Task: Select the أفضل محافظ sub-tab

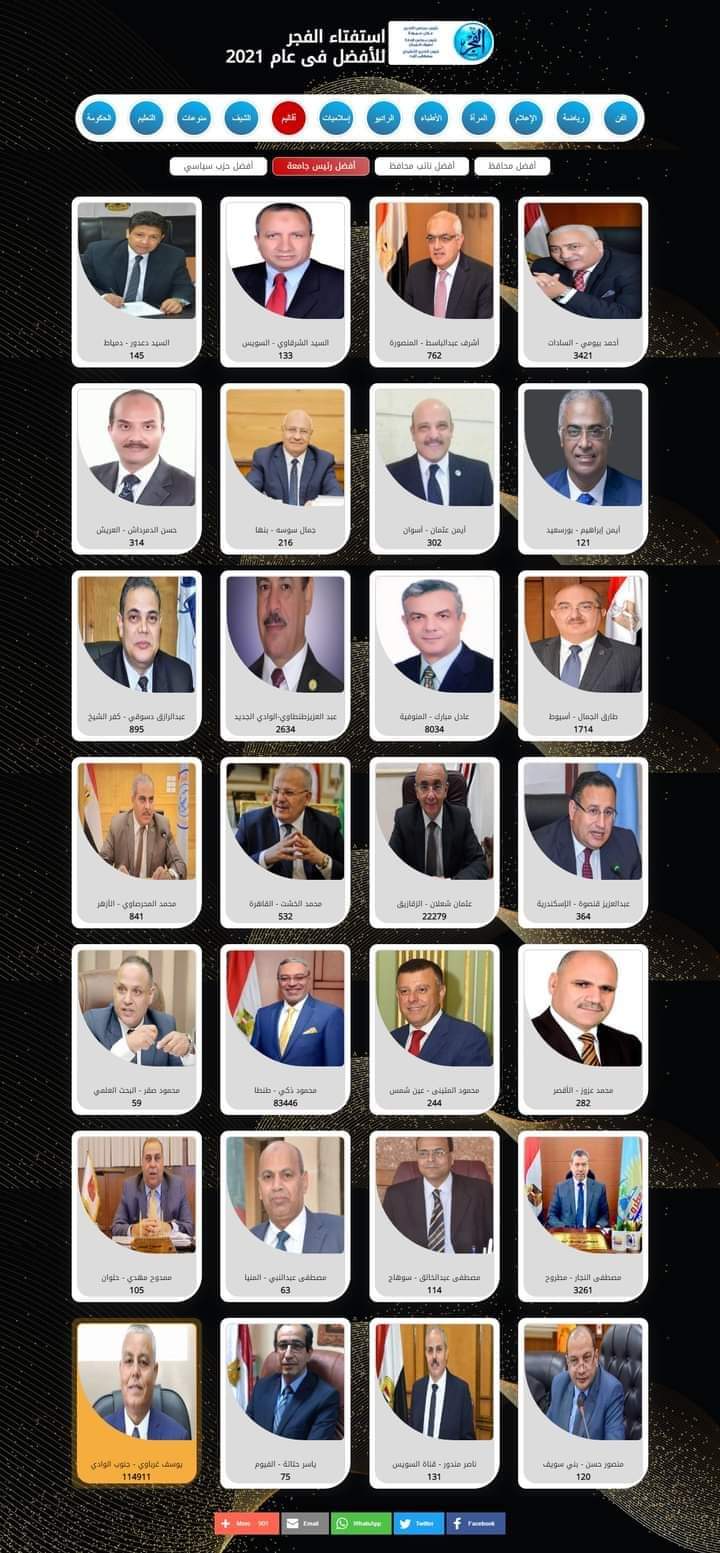Action: tap(512, 166)
